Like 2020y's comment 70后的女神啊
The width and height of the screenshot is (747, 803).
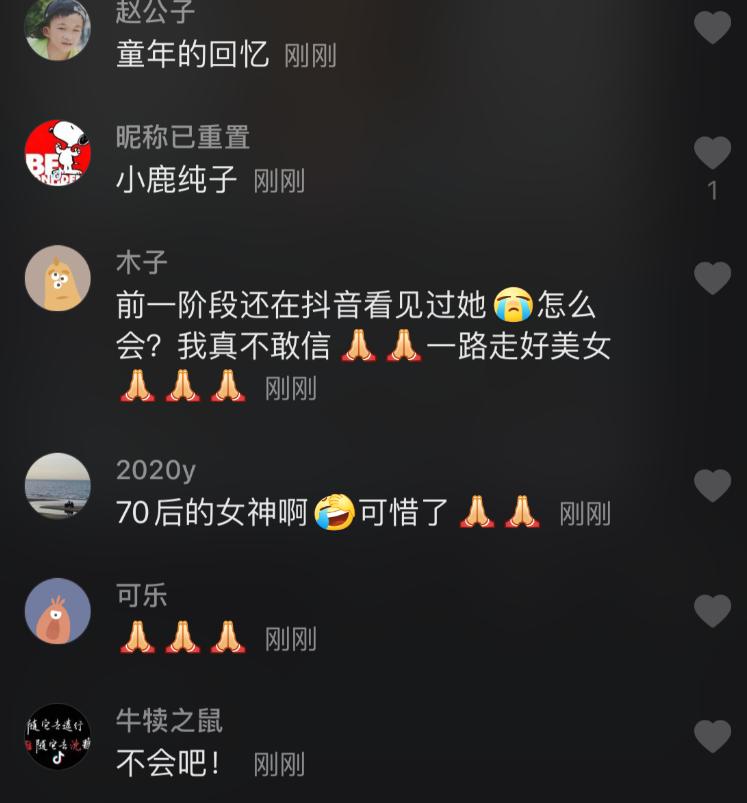point(712,486)
